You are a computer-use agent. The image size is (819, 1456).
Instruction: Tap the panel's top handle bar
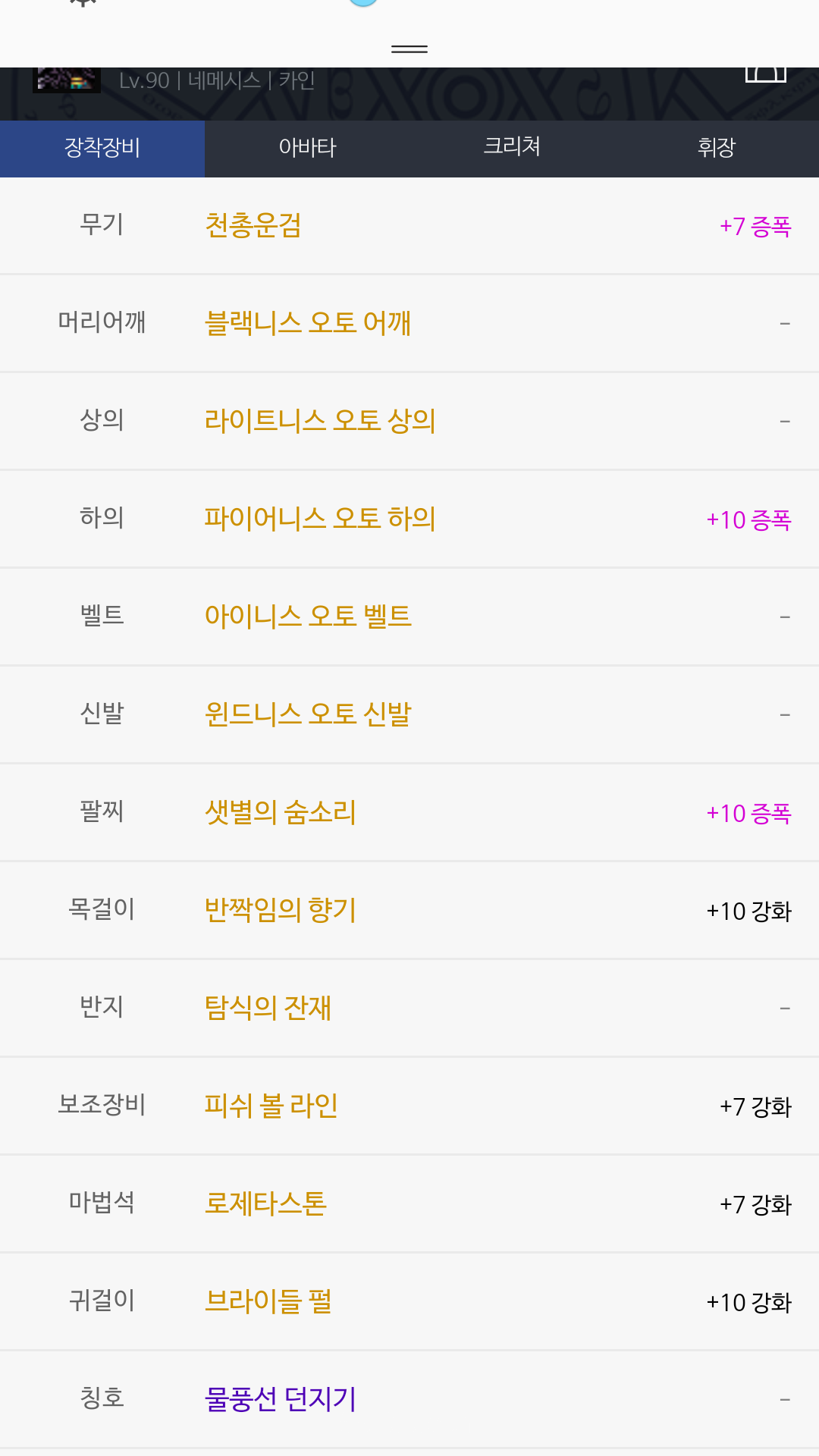pyautogui.click(x=409, y=49)
